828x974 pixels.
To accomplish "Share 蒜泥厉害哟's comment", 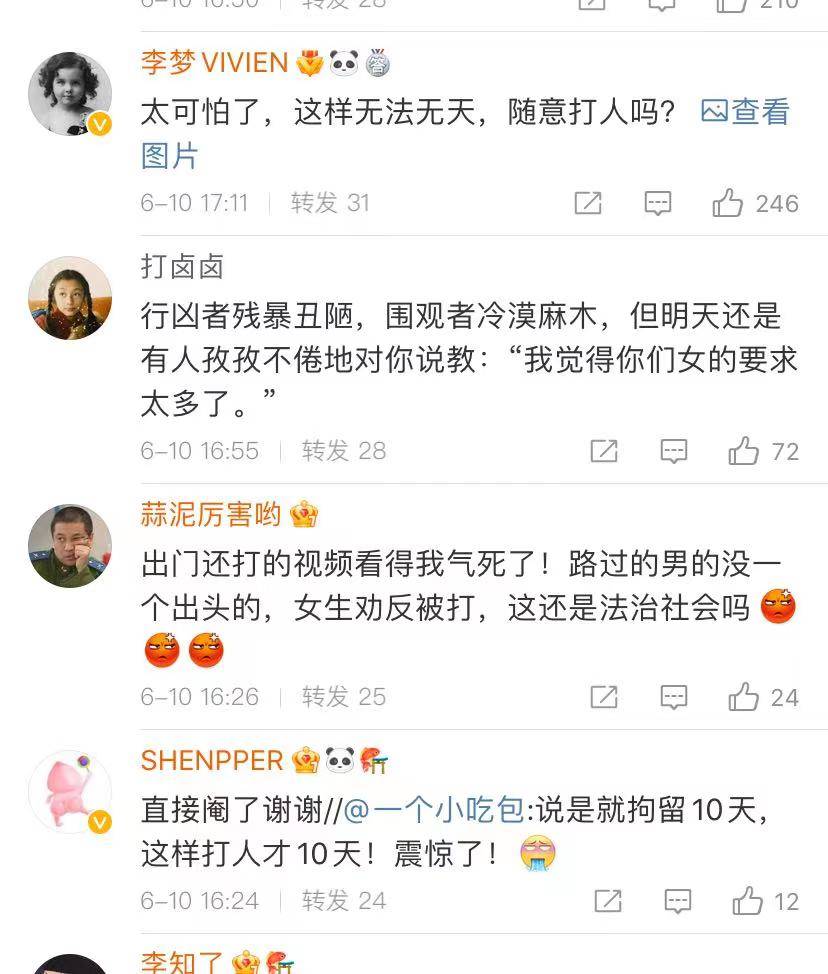I will (604, 697).
